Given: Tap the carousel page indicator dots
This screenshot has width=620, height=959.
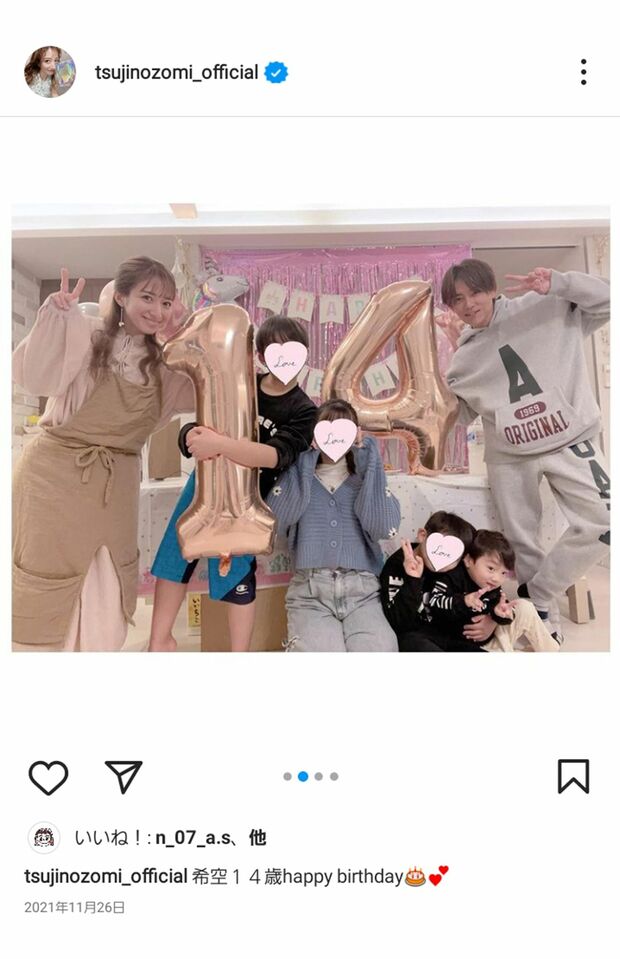Looking at the screenshot, I should click(x=310, y=776).
